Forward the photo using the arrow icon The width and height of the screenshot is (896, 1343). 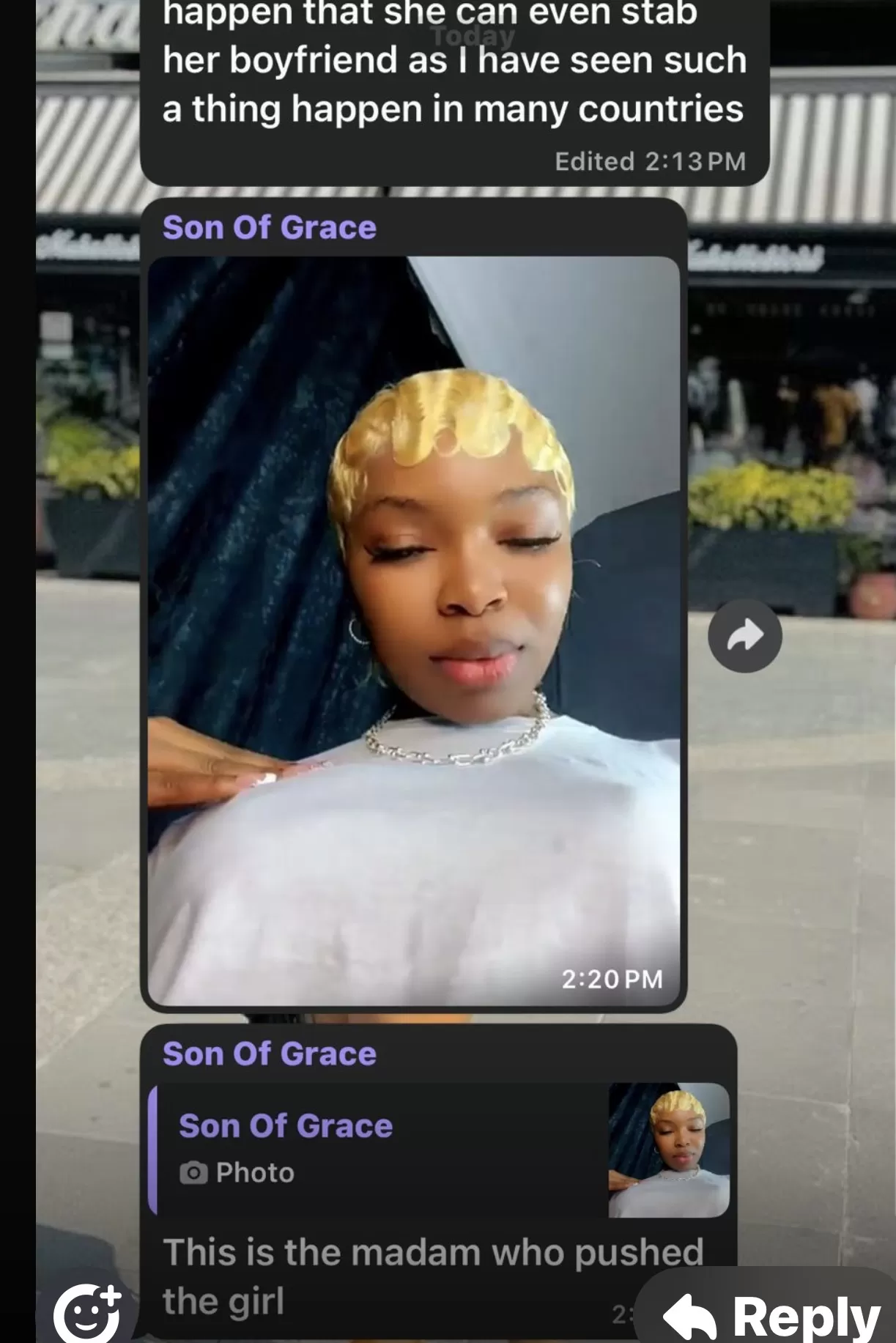tap(744, 635)
